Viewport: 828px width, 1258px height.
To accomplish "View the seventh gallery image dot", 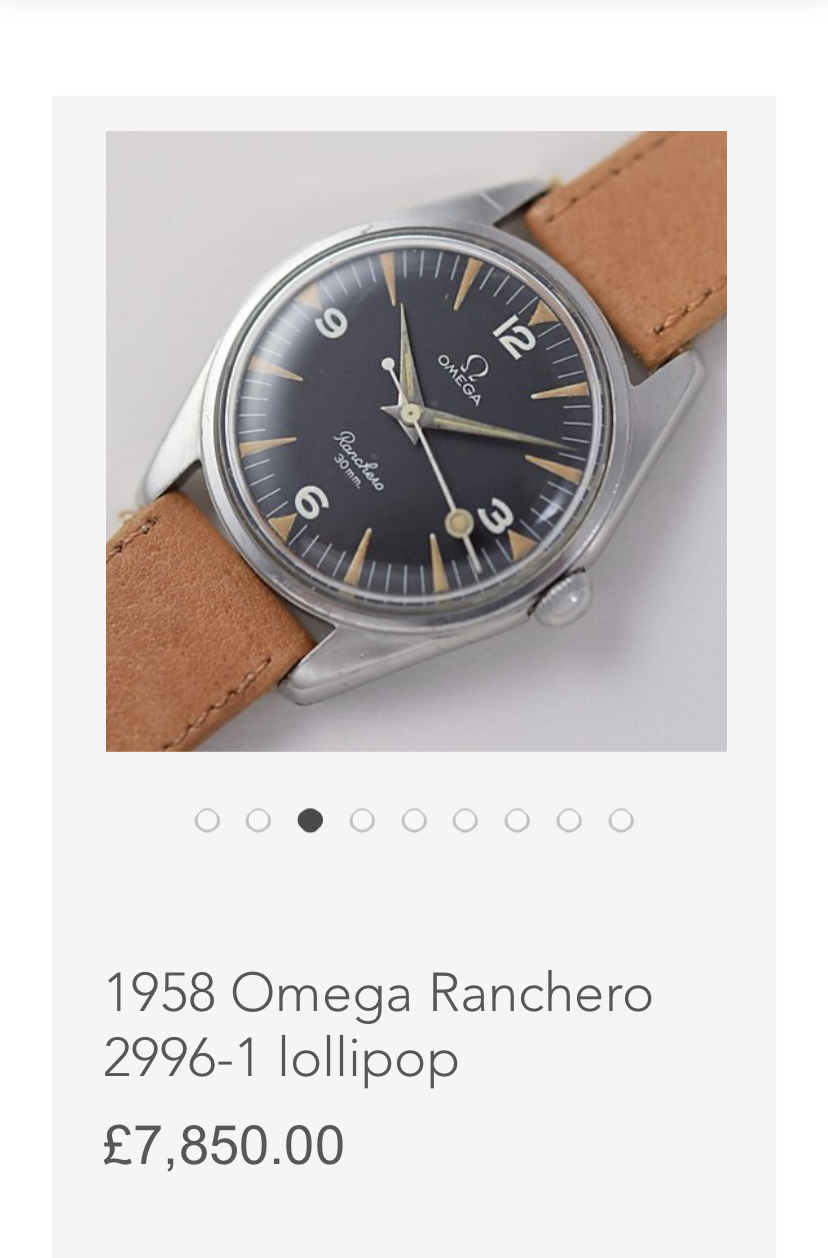I will 517,821.
